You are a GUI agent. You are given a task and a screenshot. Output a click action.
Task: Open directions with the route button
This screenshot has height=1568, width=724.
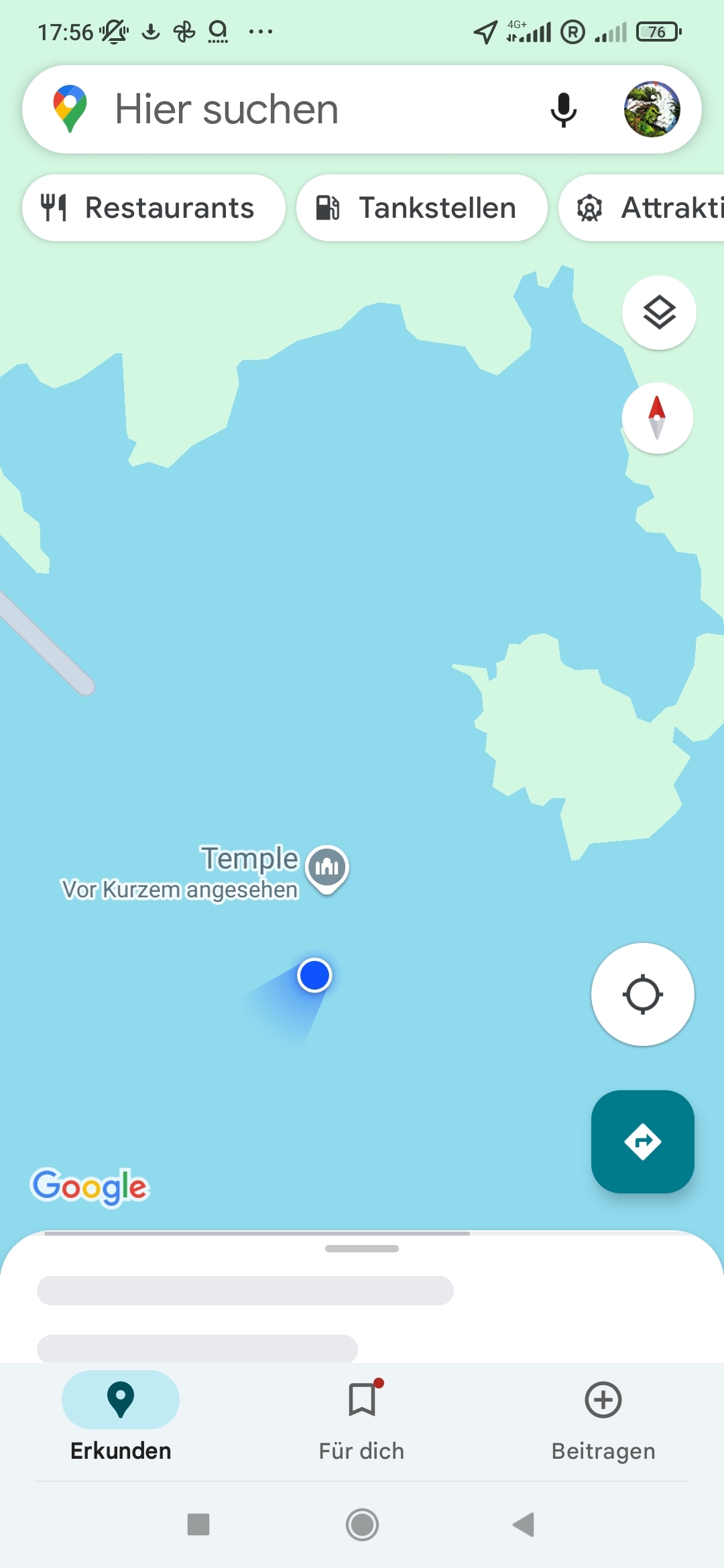642,1141
